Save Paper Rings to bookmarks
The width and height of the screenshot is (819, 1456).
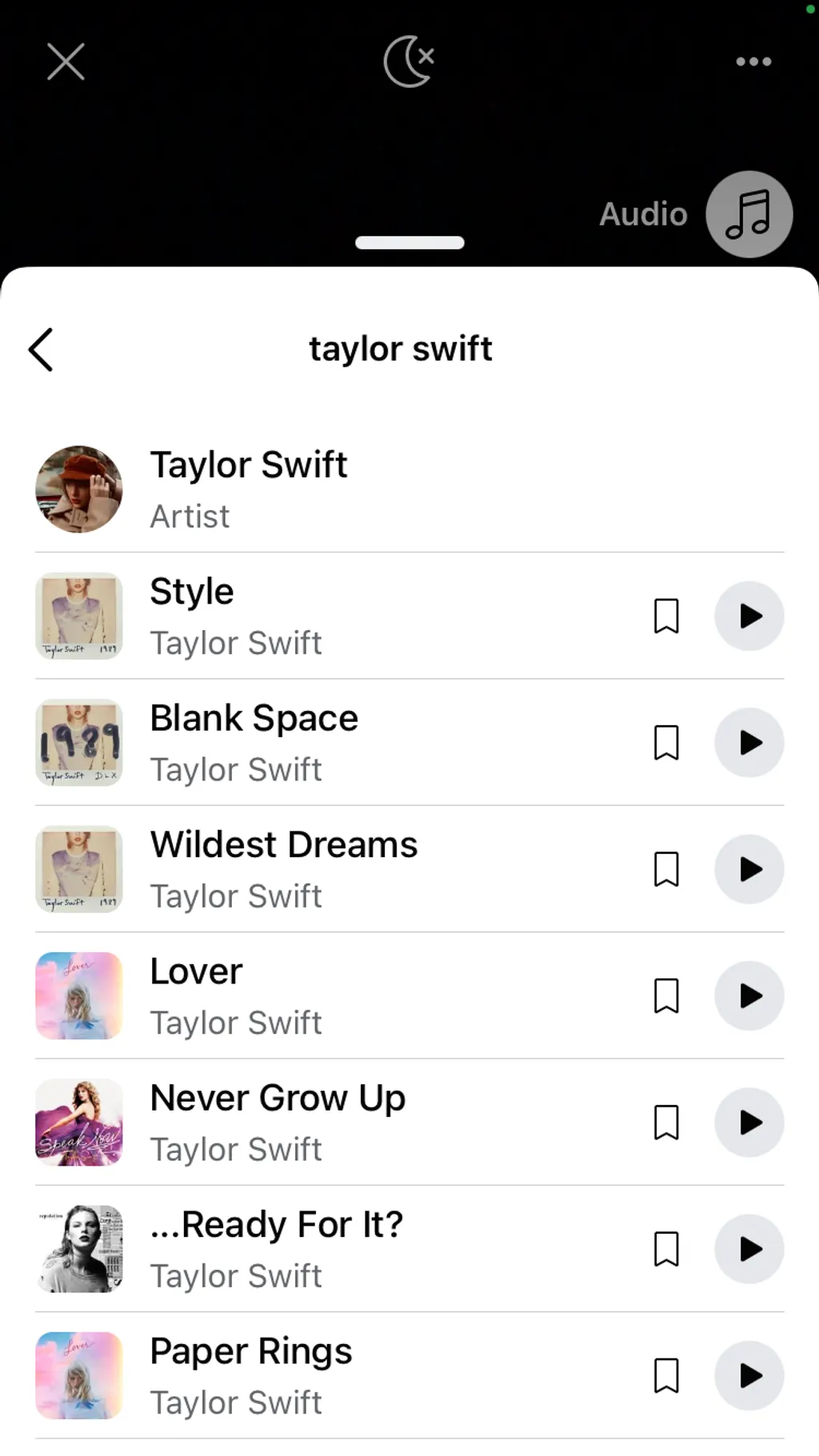tap(666, 1375)
